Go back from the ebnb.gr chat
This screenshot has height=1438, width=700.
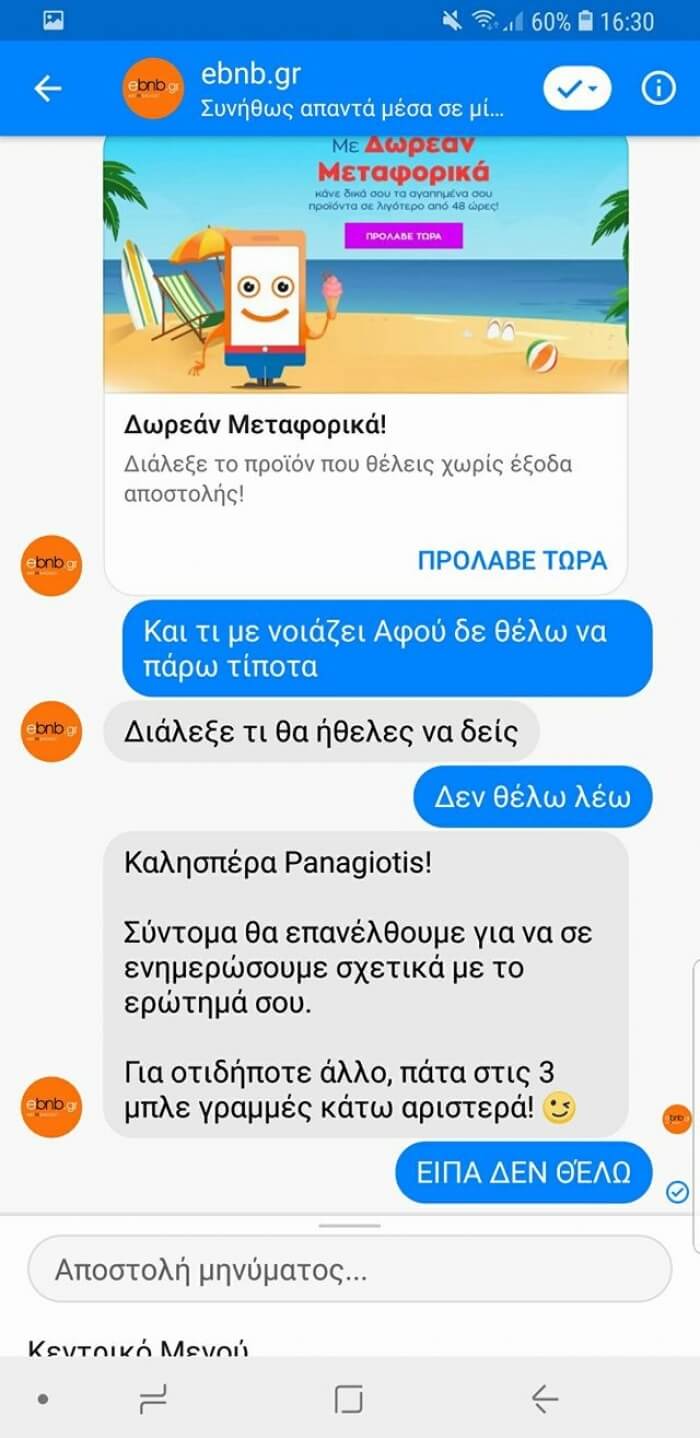point(47,89)
